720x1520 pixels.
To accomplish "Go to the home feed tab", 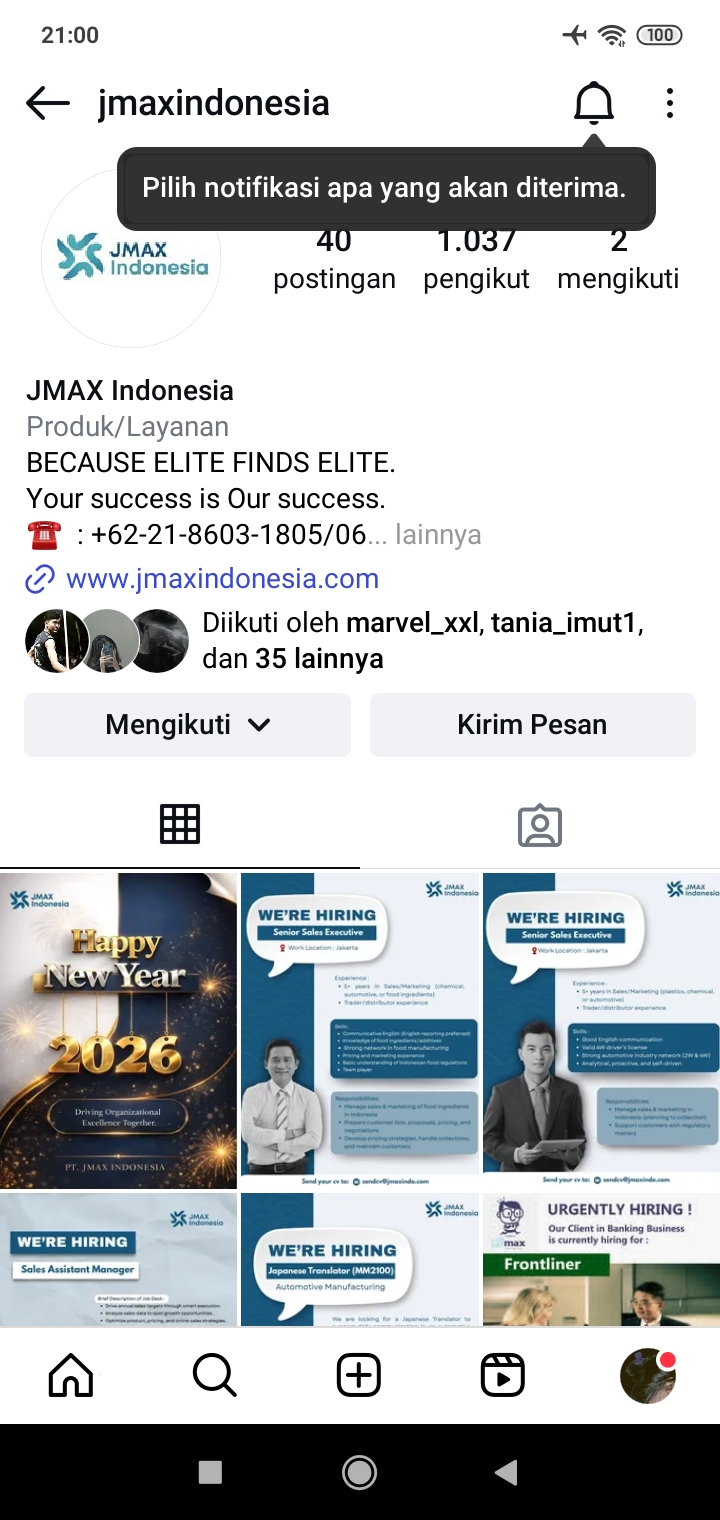I will click(71, 1376).
